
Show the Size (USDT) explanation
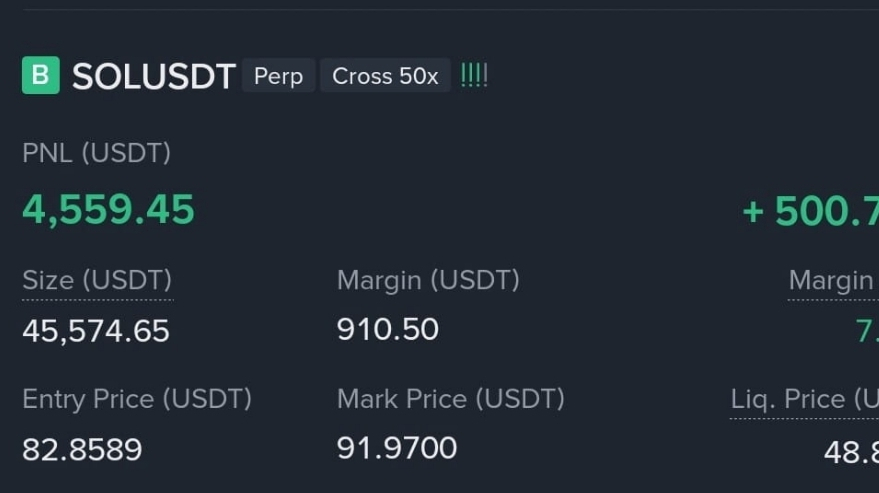[97, 281]
